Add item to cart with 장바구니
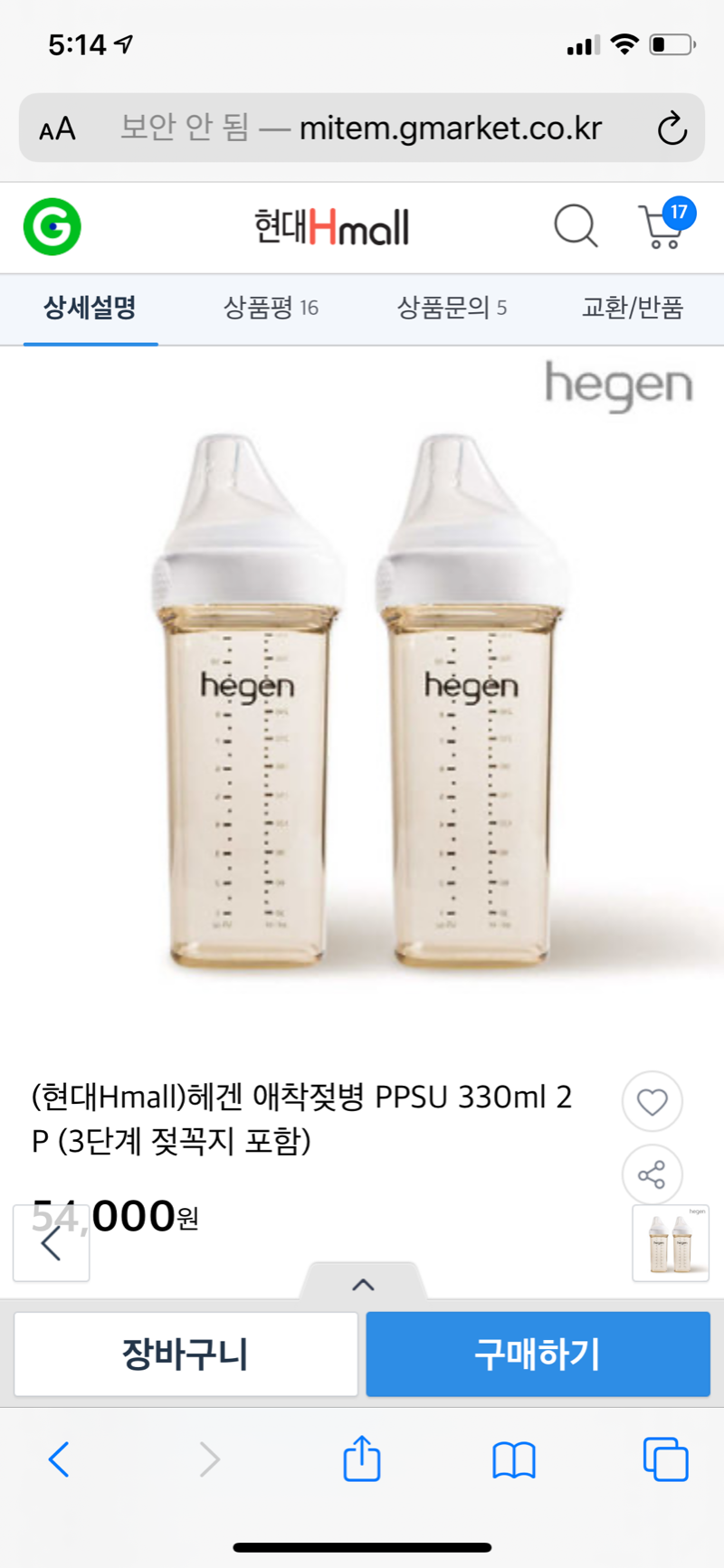Image resolution: width=724 pixels, height=1568 pixels. pos(186,1354)
